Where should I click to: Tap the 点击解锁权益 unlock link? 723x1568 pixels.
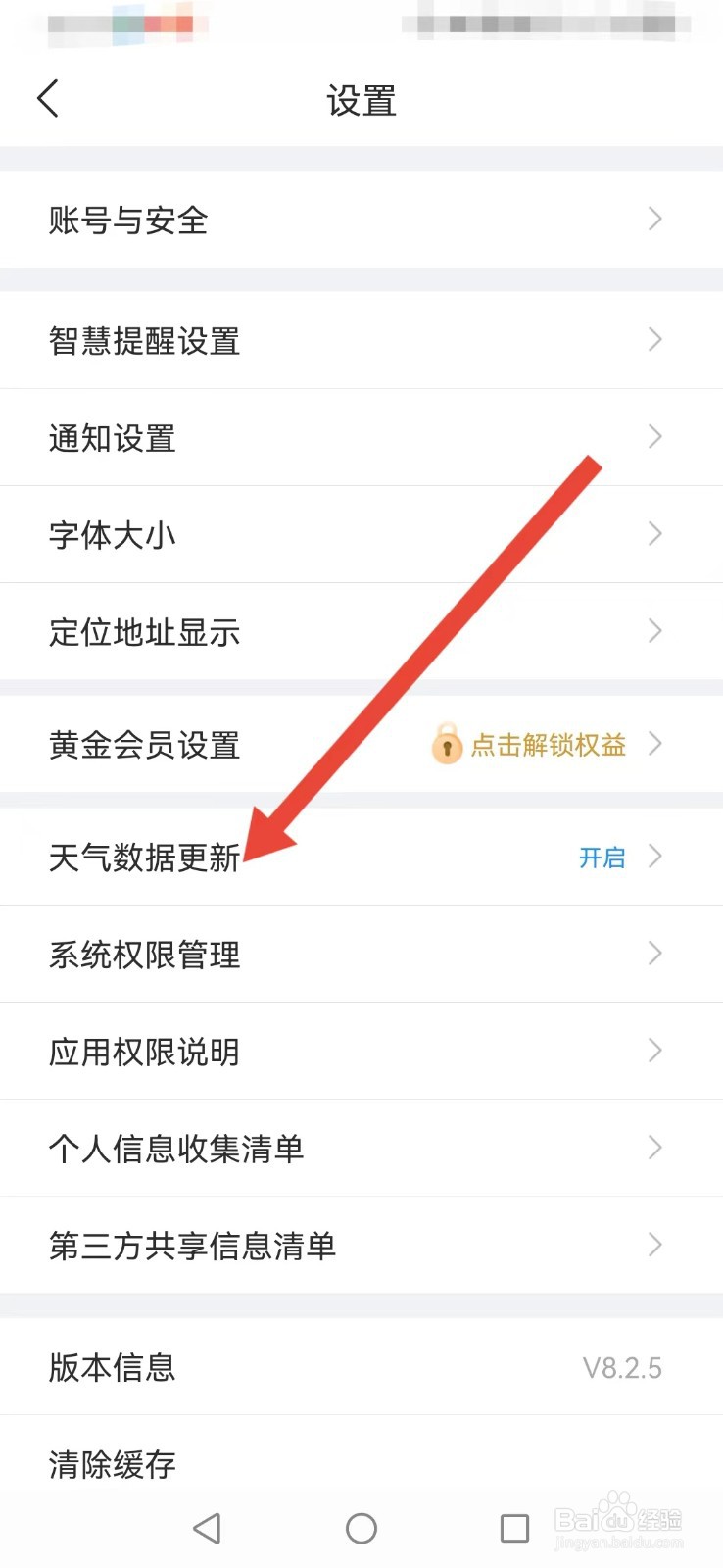(546, 744)
